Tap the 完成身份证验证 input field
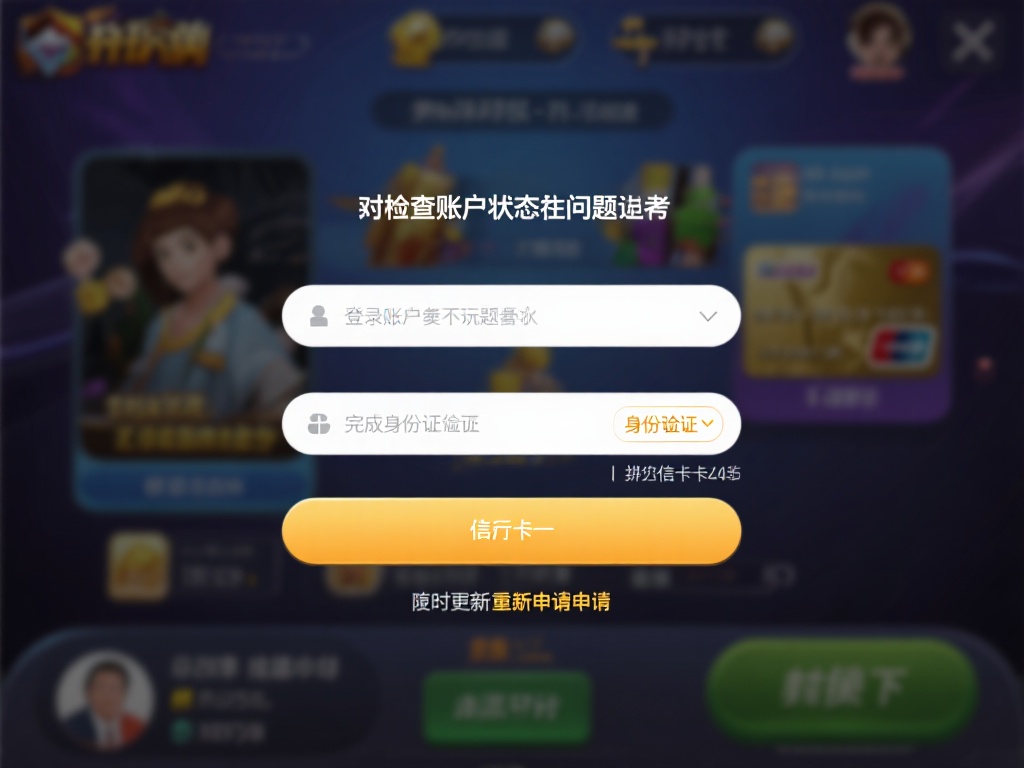 coord(460,424)
